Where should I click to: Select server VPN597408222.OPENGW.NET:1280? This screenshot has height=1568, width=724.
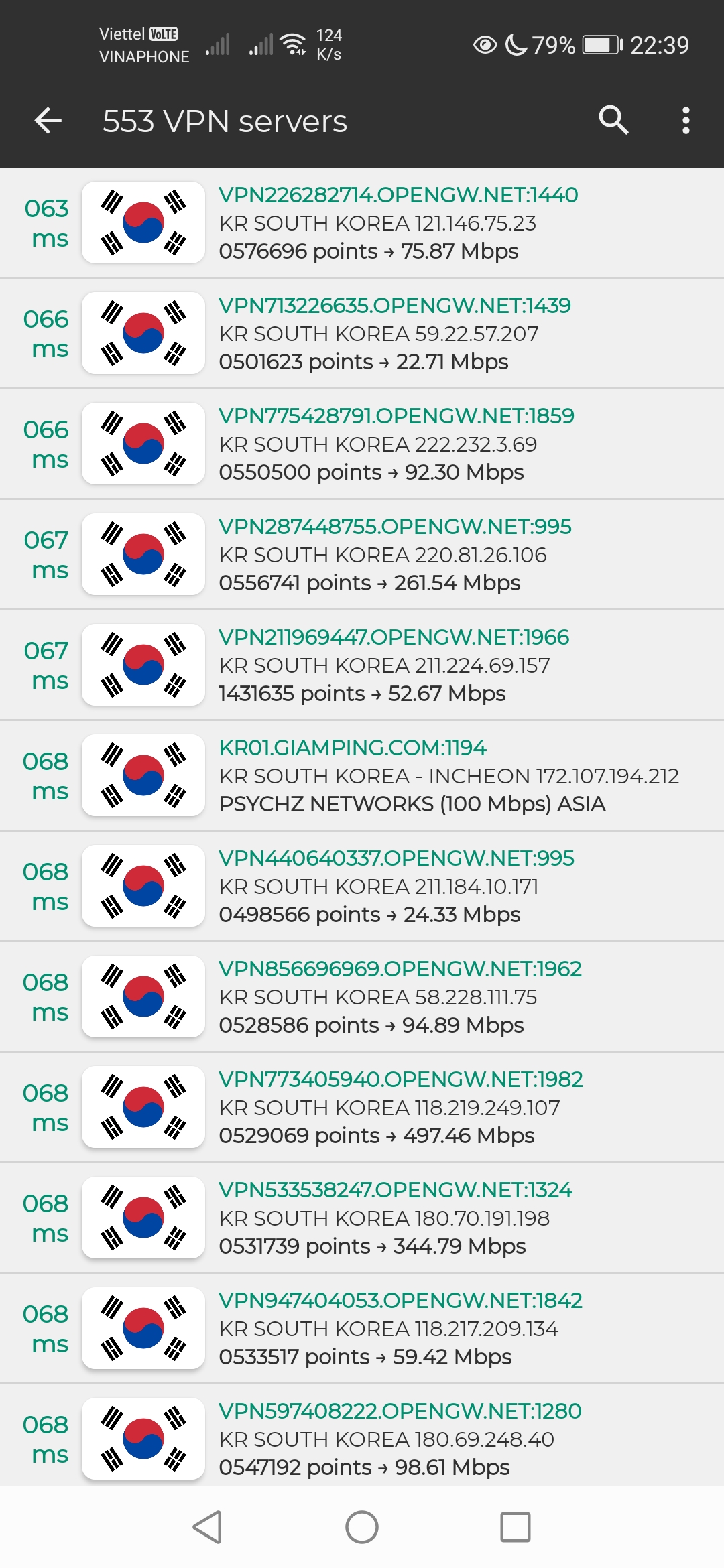click(362, 1435)
